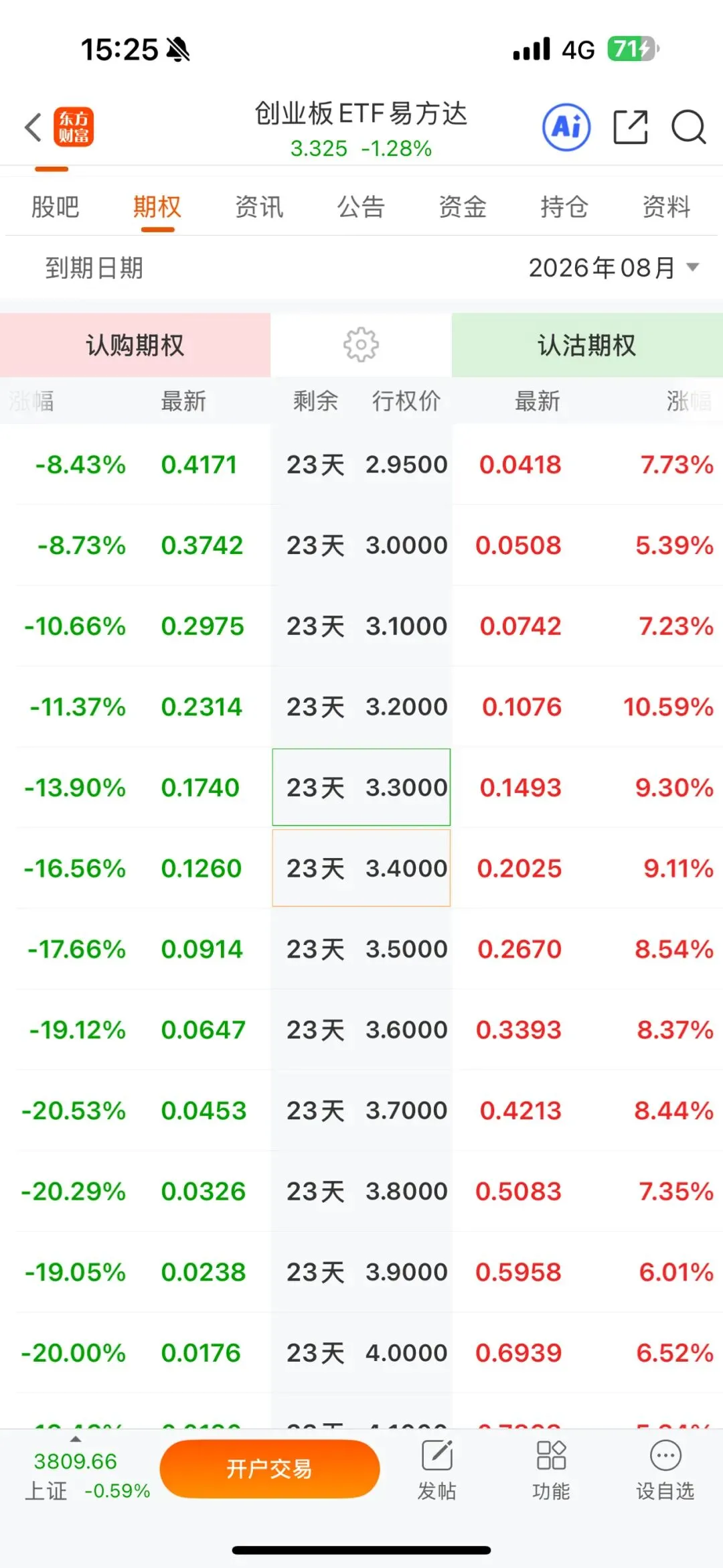Switch to the 公告 tab
This screenshot has height=1568, width=723.
coord(361,207)
